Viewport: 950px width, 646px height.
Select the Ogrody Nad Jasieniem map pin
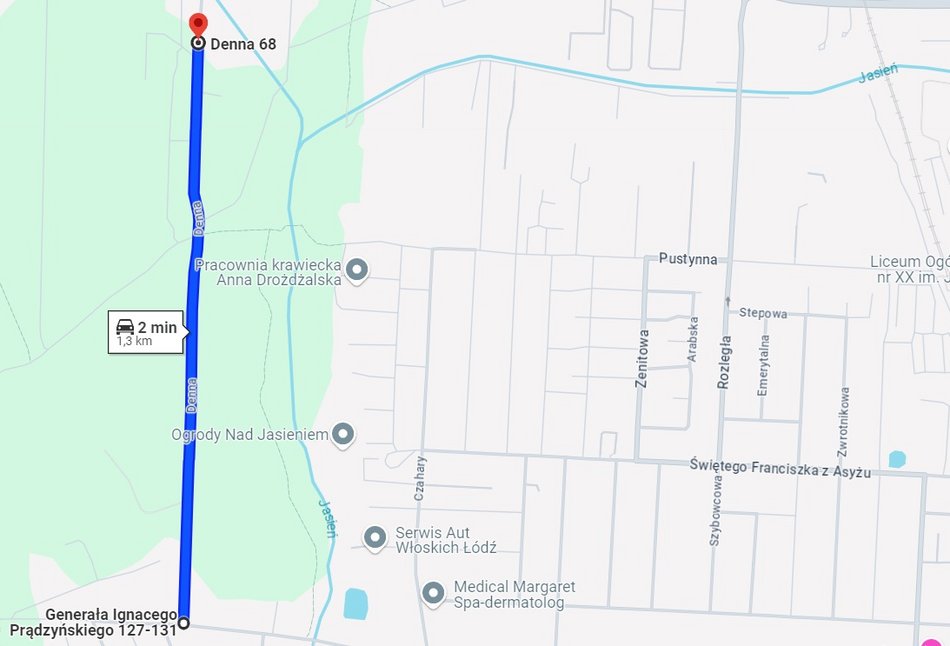pos(343,434)
